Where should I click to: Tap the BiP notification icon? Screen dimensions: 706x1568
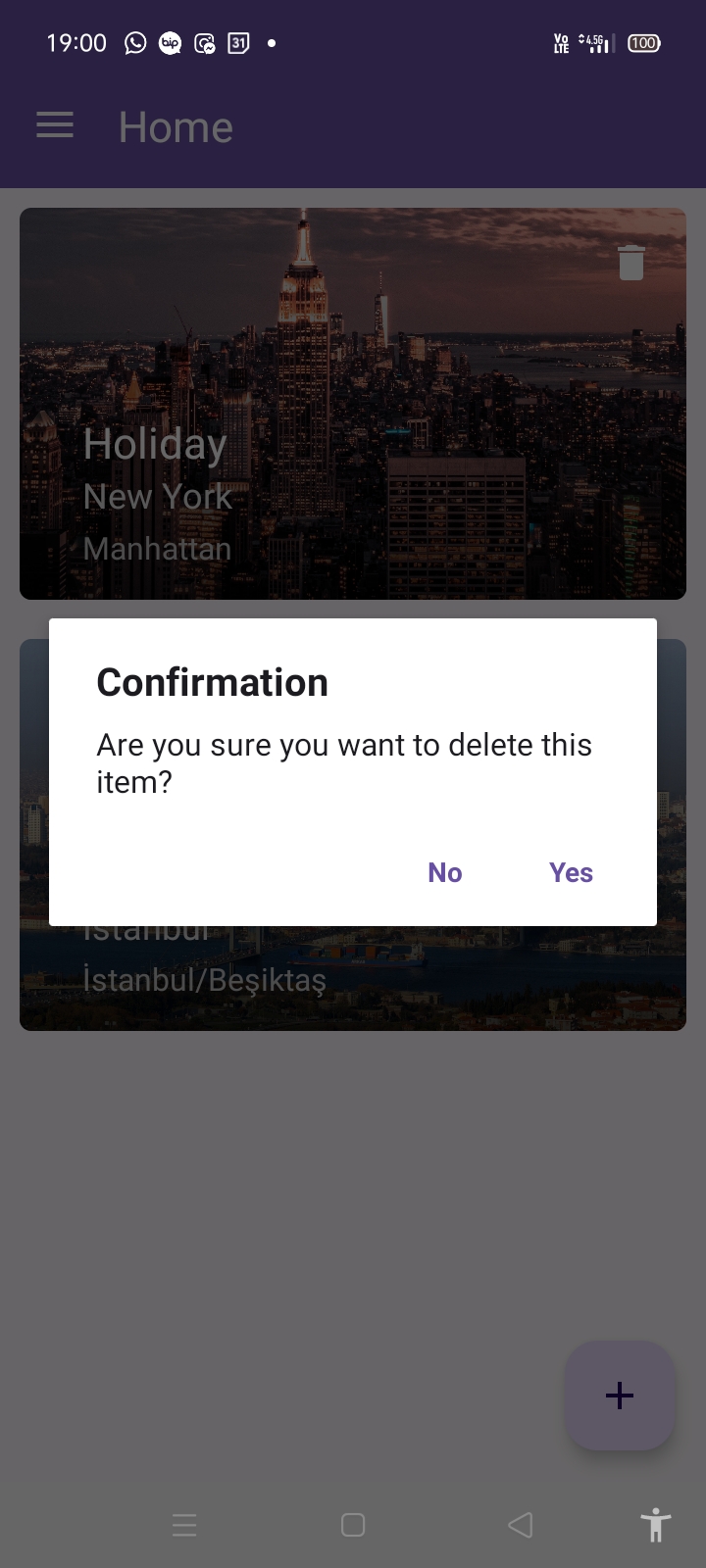(x=169, y=43)
